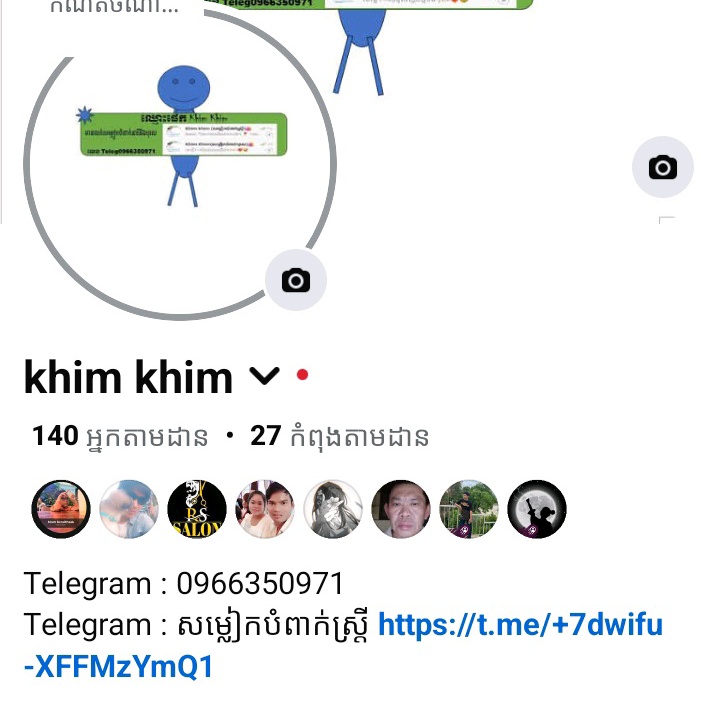The image size is (720, 720).
Task: Expand the khim khim profile switcher chevron
Action: pos(264,377)
